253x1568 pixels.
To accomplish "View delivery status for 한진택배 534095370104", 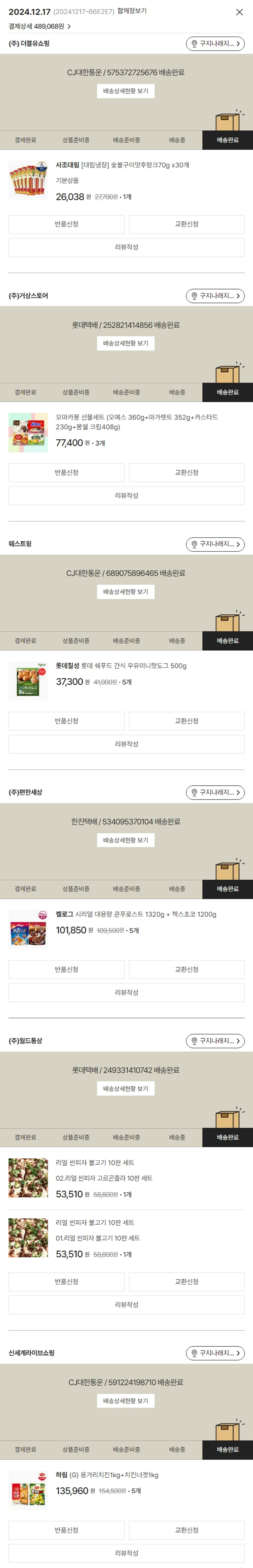I will click(125, 840).
